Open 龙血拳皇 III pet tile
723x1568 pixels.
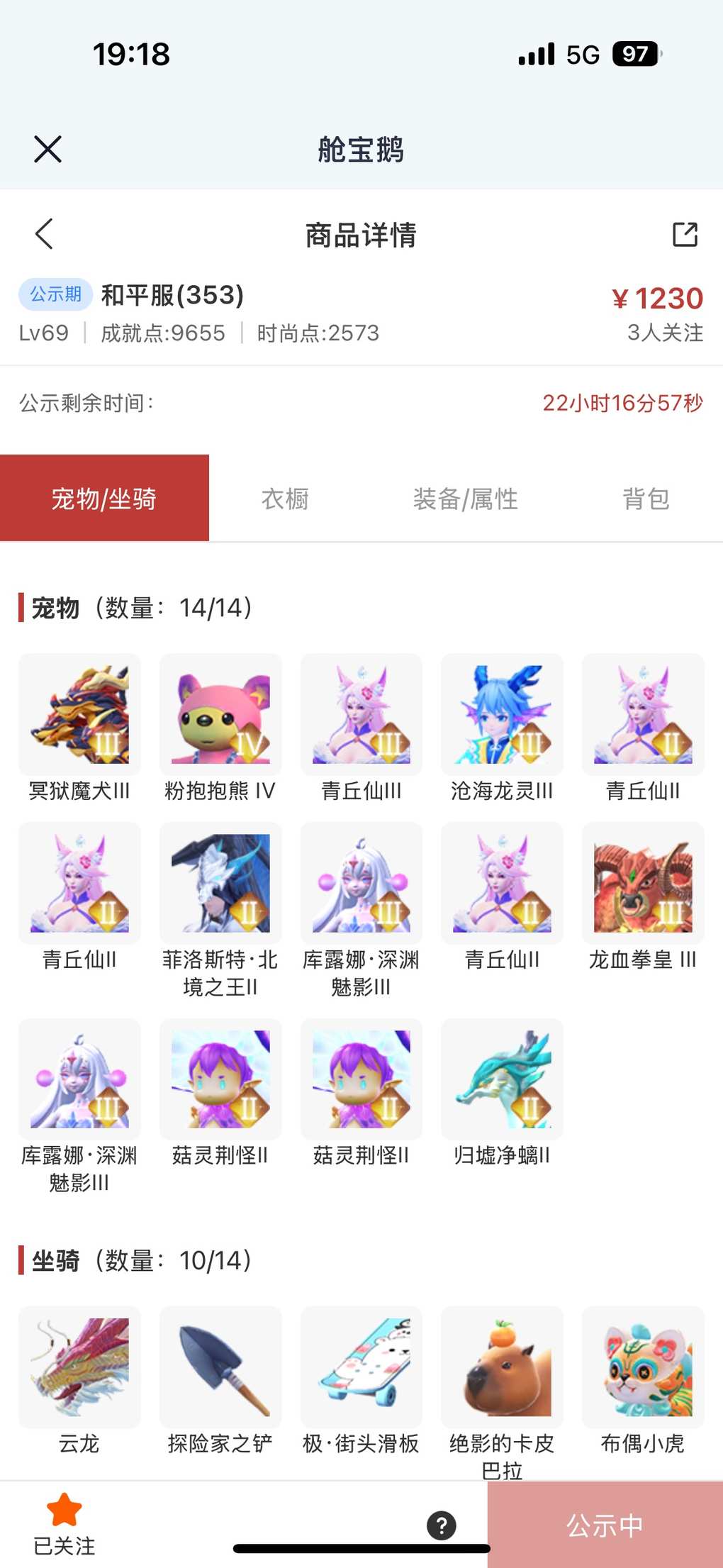pos(643,884)
